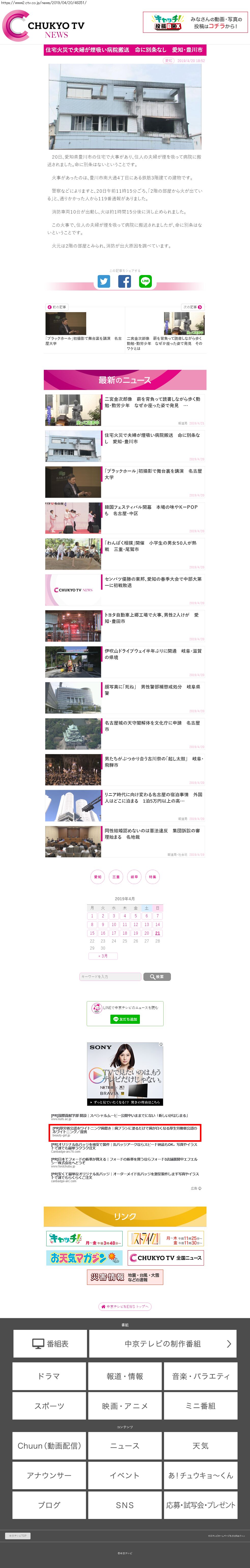Go to the previous article (前の記事)
Image resolution: width=250 pixels, height=1568 pixels.
click(x=57, y=307)
